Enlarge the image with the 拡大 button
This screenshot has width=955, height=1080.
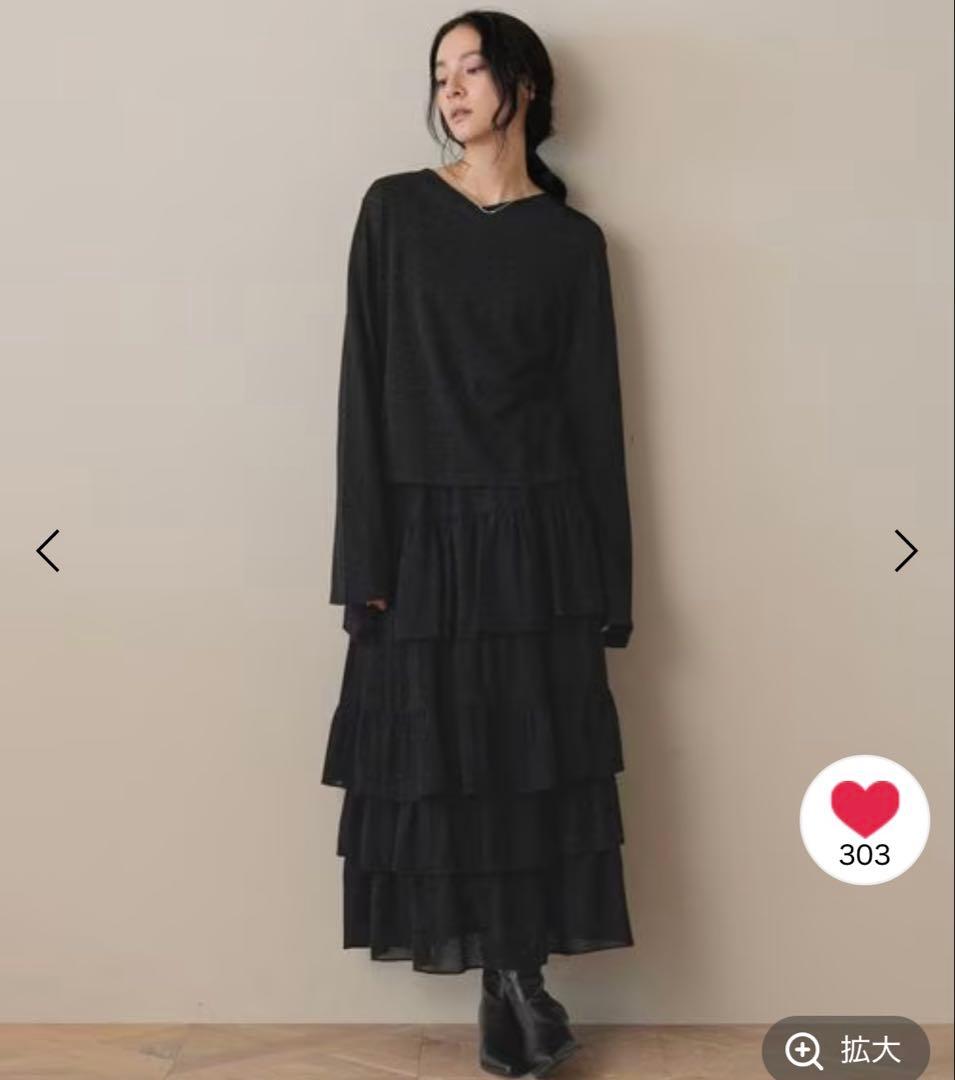(x=846, y=1050)
